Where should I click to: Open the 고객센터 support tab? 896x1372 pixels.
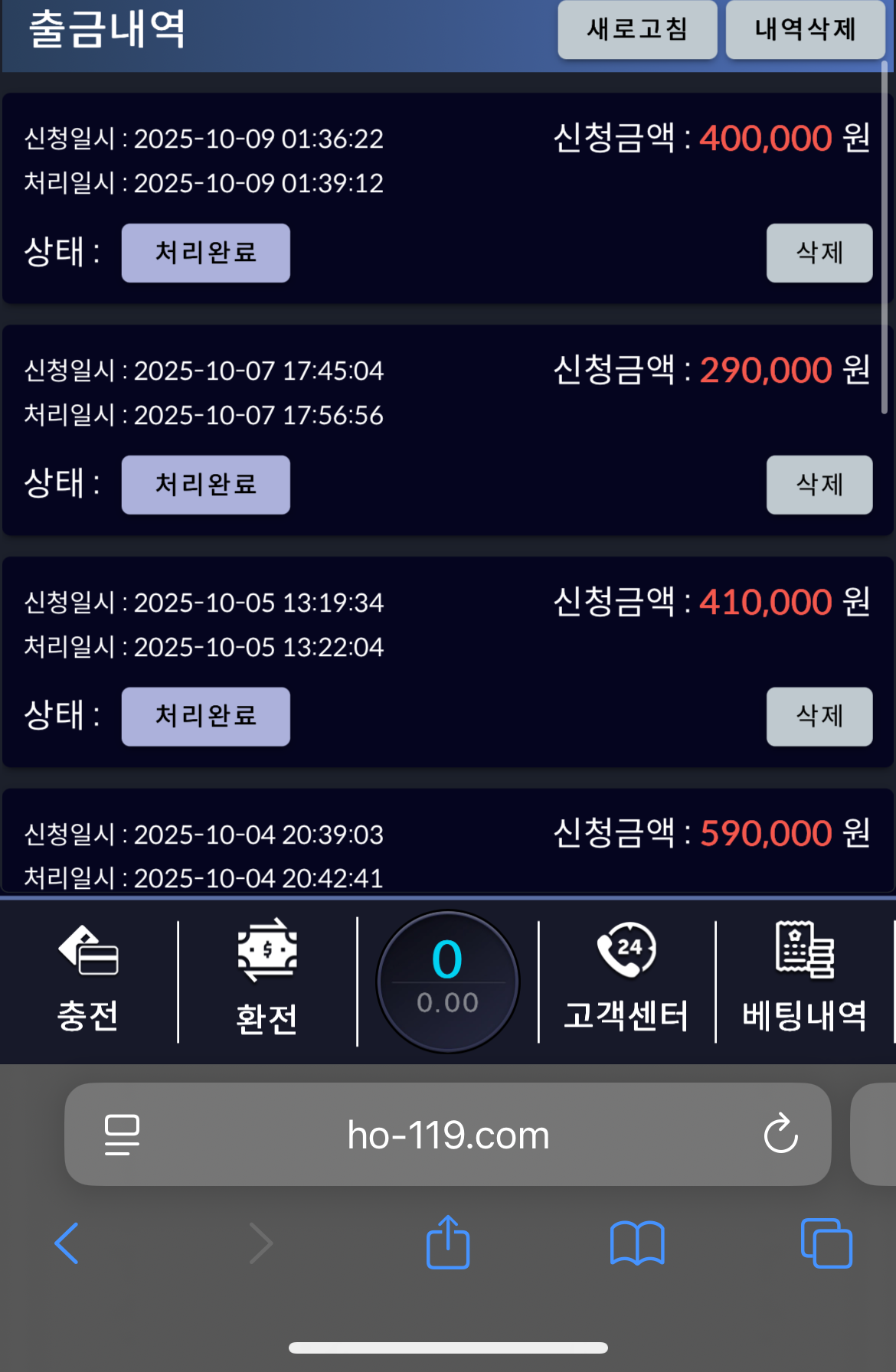(x=626, y=982)
